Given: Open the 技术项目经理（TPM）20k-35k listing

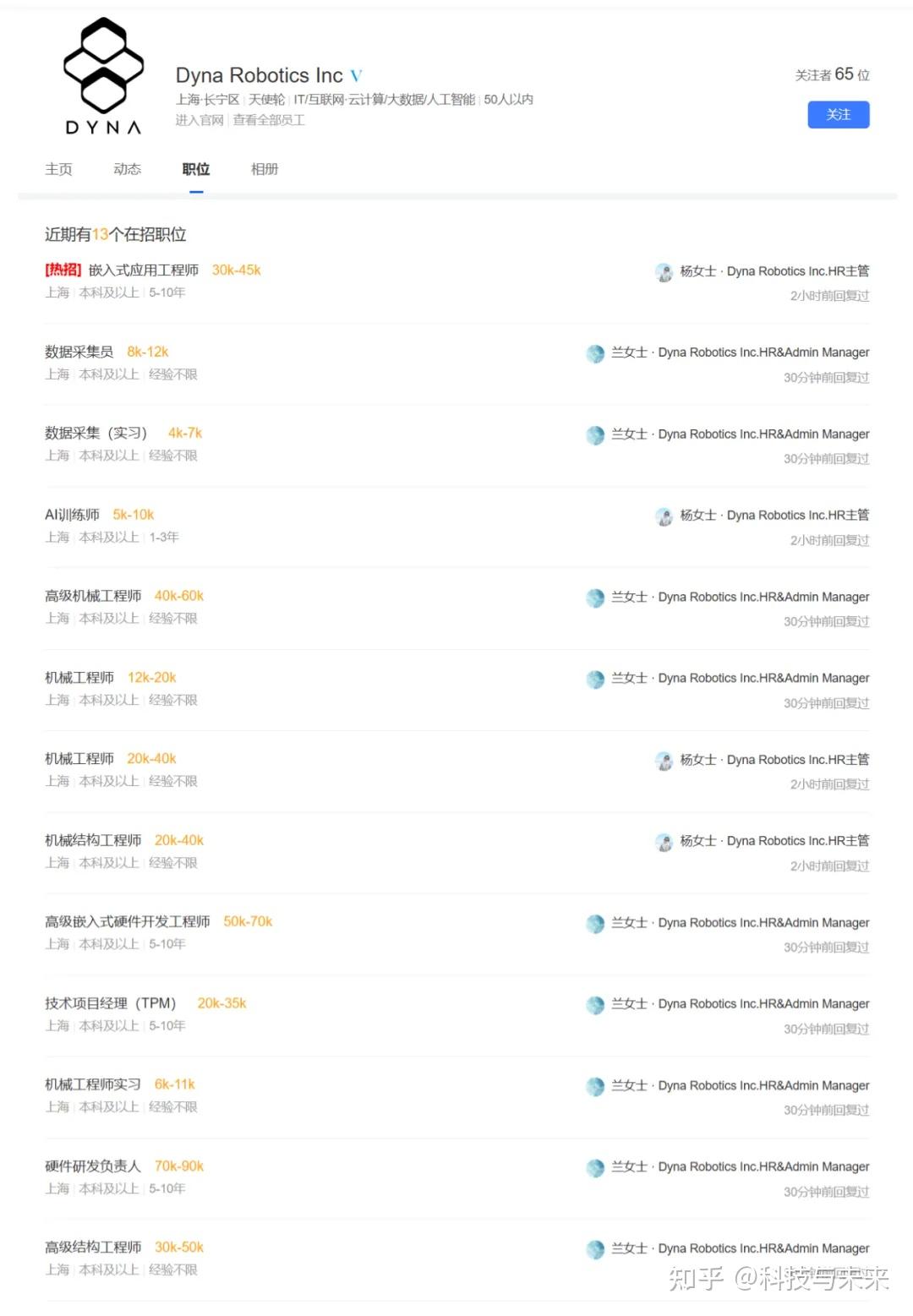Looking at the screenshot, I should point(110,1003).
